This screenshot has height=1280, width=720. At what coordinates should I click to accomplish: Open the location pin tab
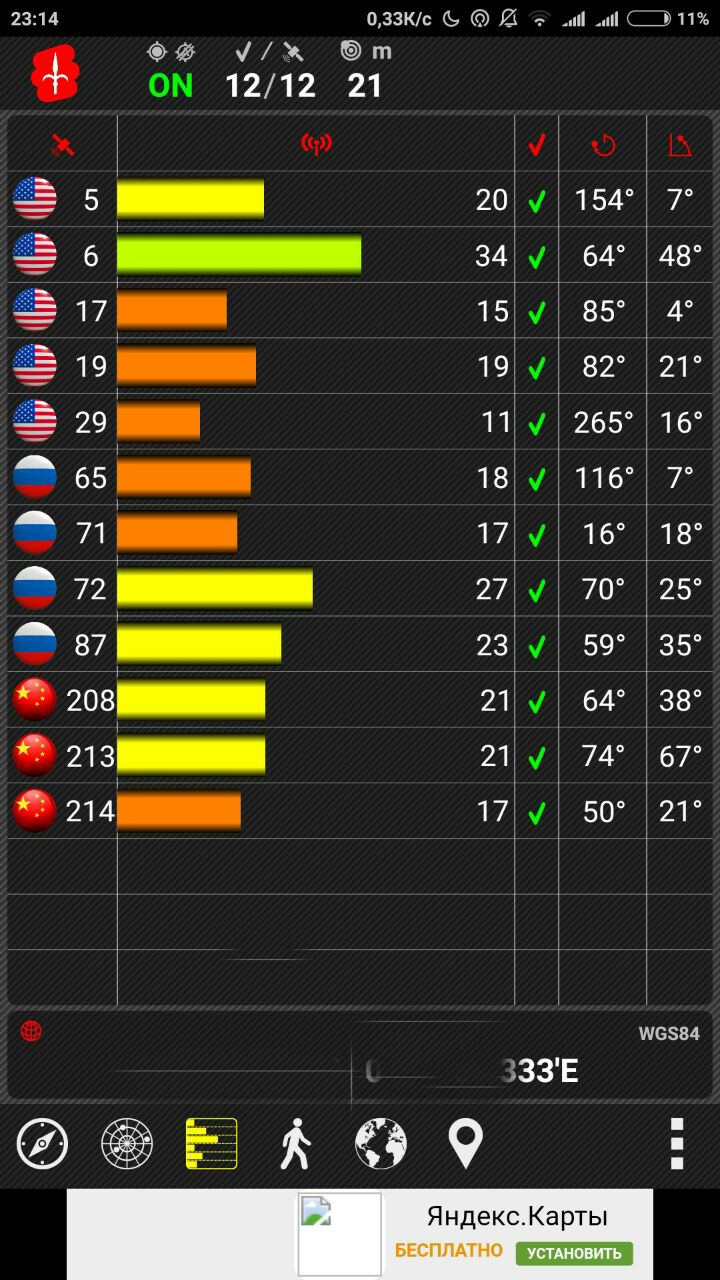465,1144
